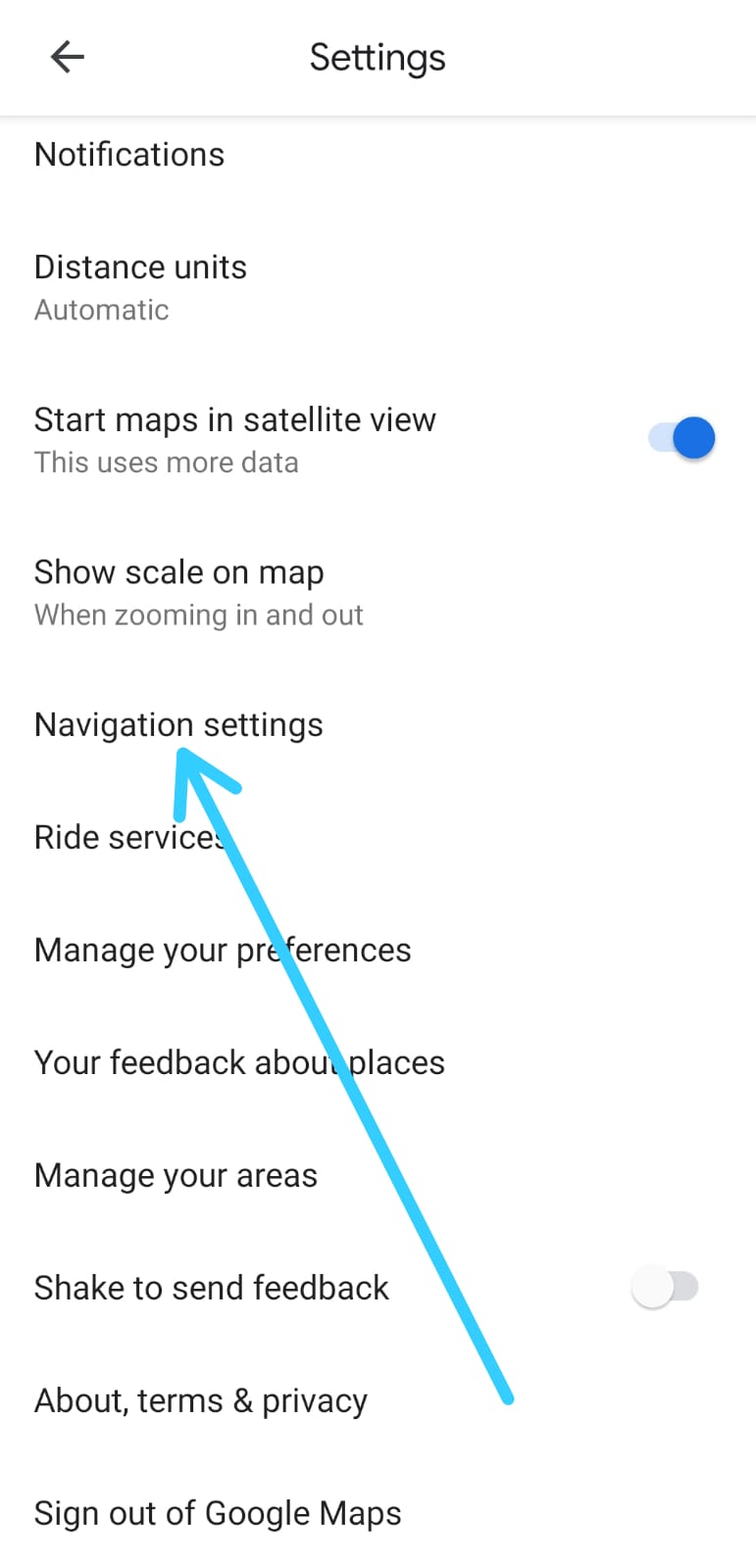Open Navigation settings
This screenshot has width=756, height=1568.
(x=378, y=725)
